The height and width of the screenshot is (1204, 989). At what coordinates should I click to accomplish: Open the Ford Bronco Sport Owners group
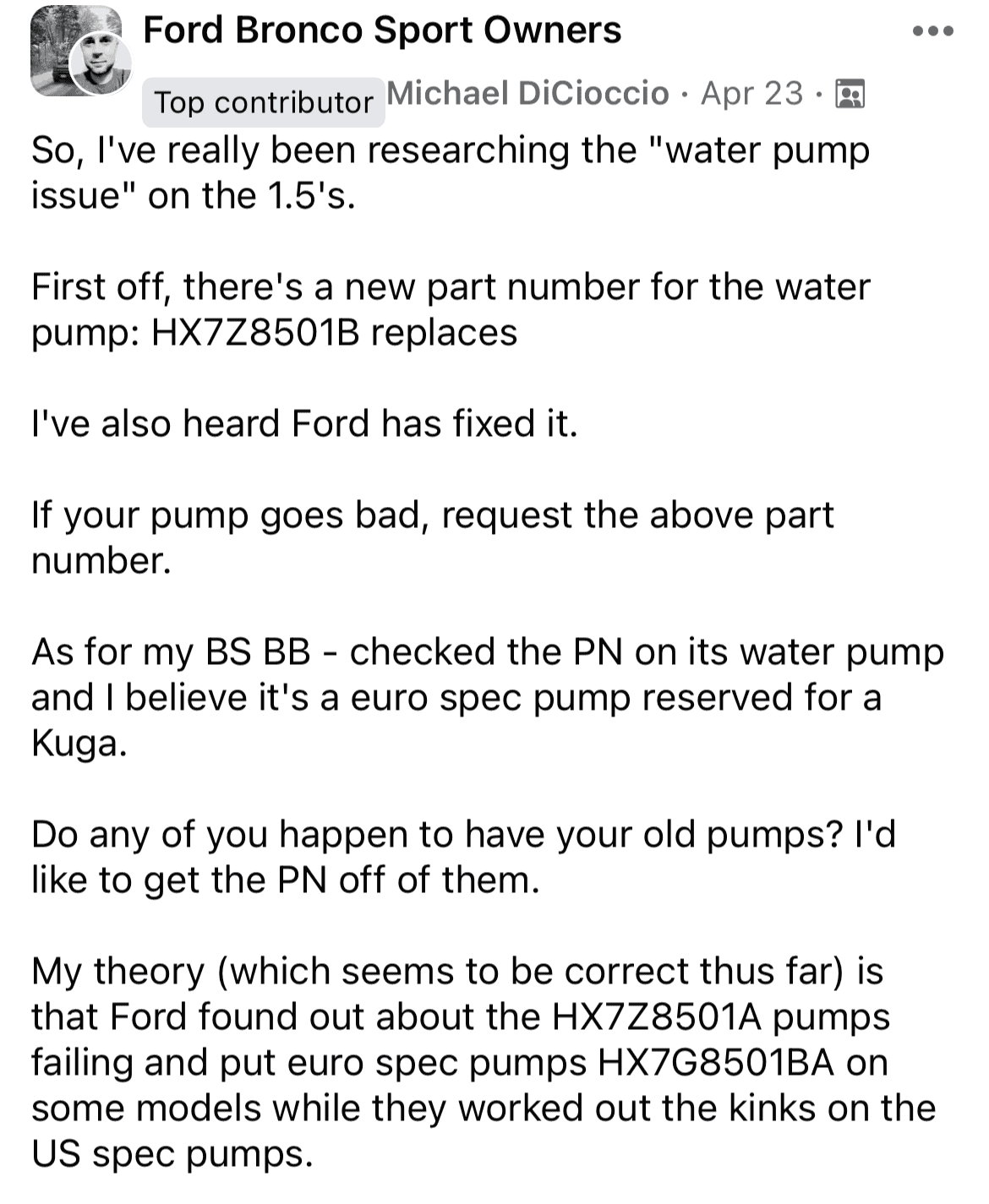pos(382,30)
